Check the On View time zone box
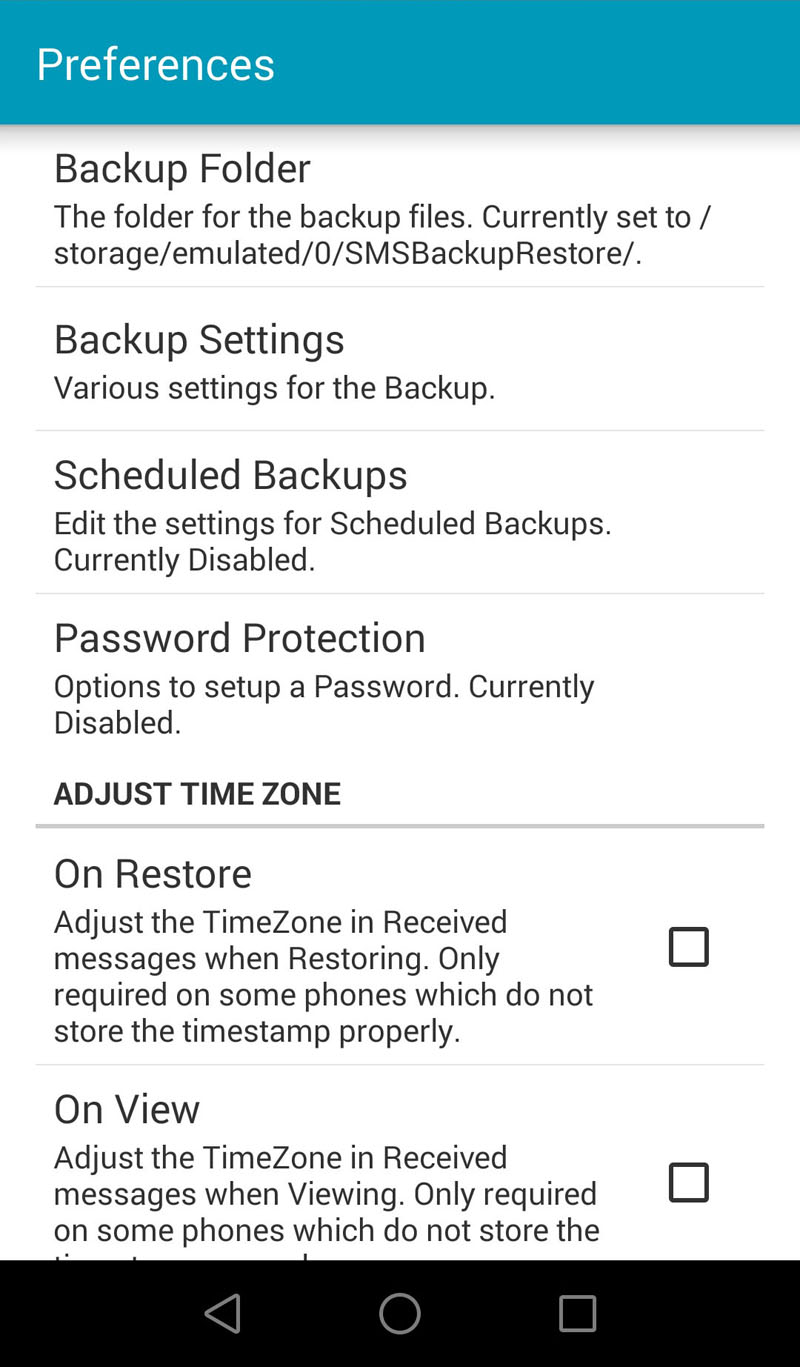The width and height of the screenshot is (800, 1367). click(688, 1182)
